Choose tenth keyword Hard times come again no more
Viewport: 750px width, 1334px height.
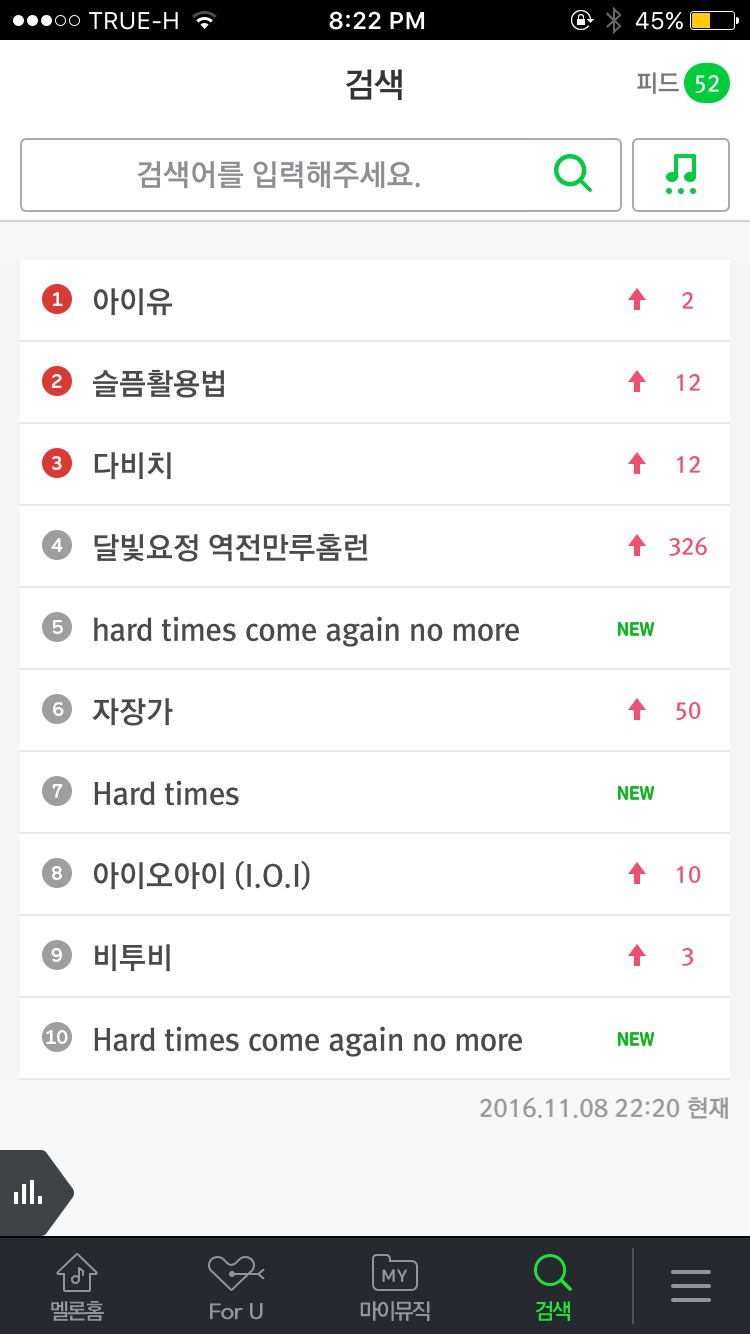point(308,1039)
